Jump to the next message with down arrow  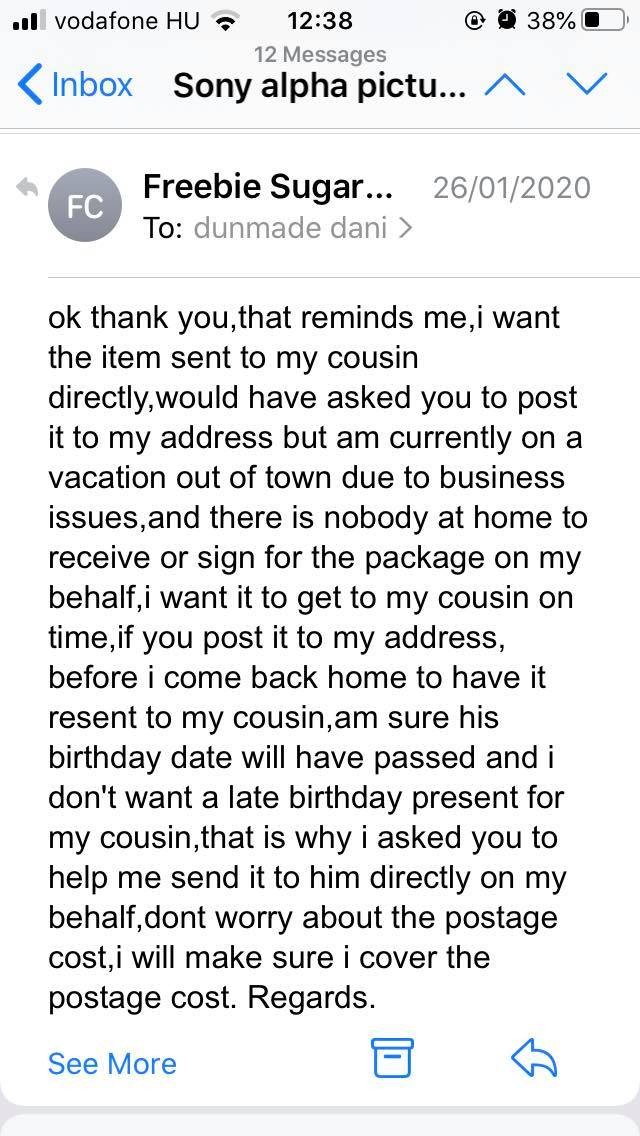click(x=585, y=84)
